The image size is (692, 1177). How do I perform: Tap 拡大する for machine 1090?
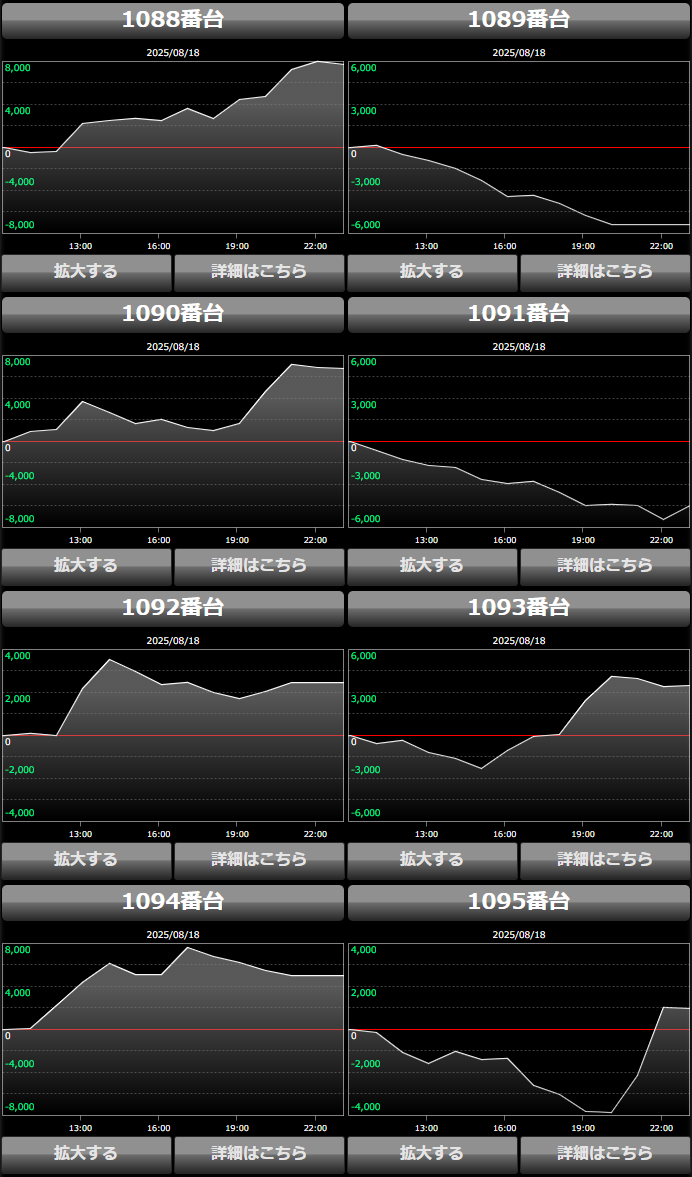pos(86,567)
